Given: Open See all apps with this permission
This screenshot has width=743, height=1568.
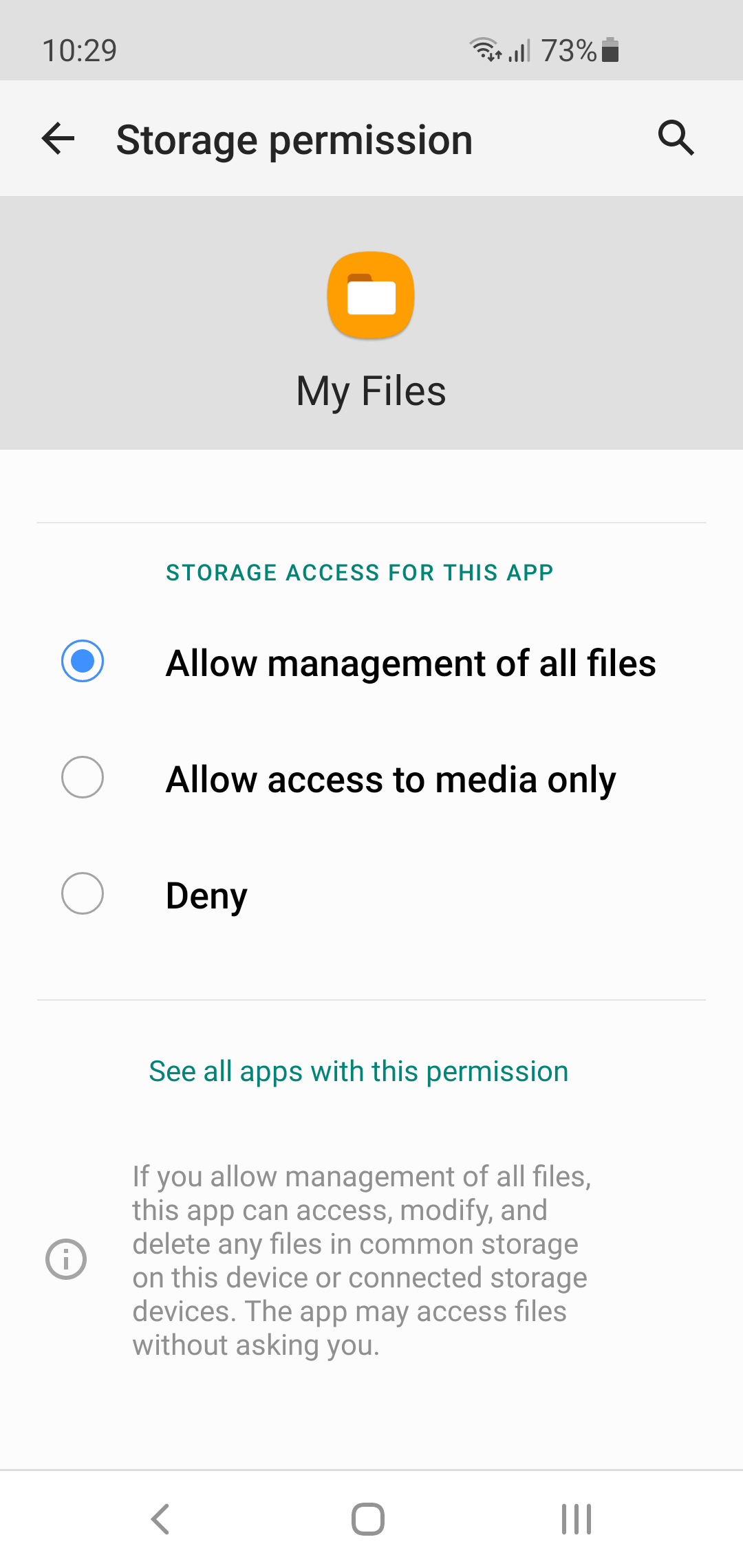Looking at the screenshot, I should pyautogui.click(x=358, y=1071).
